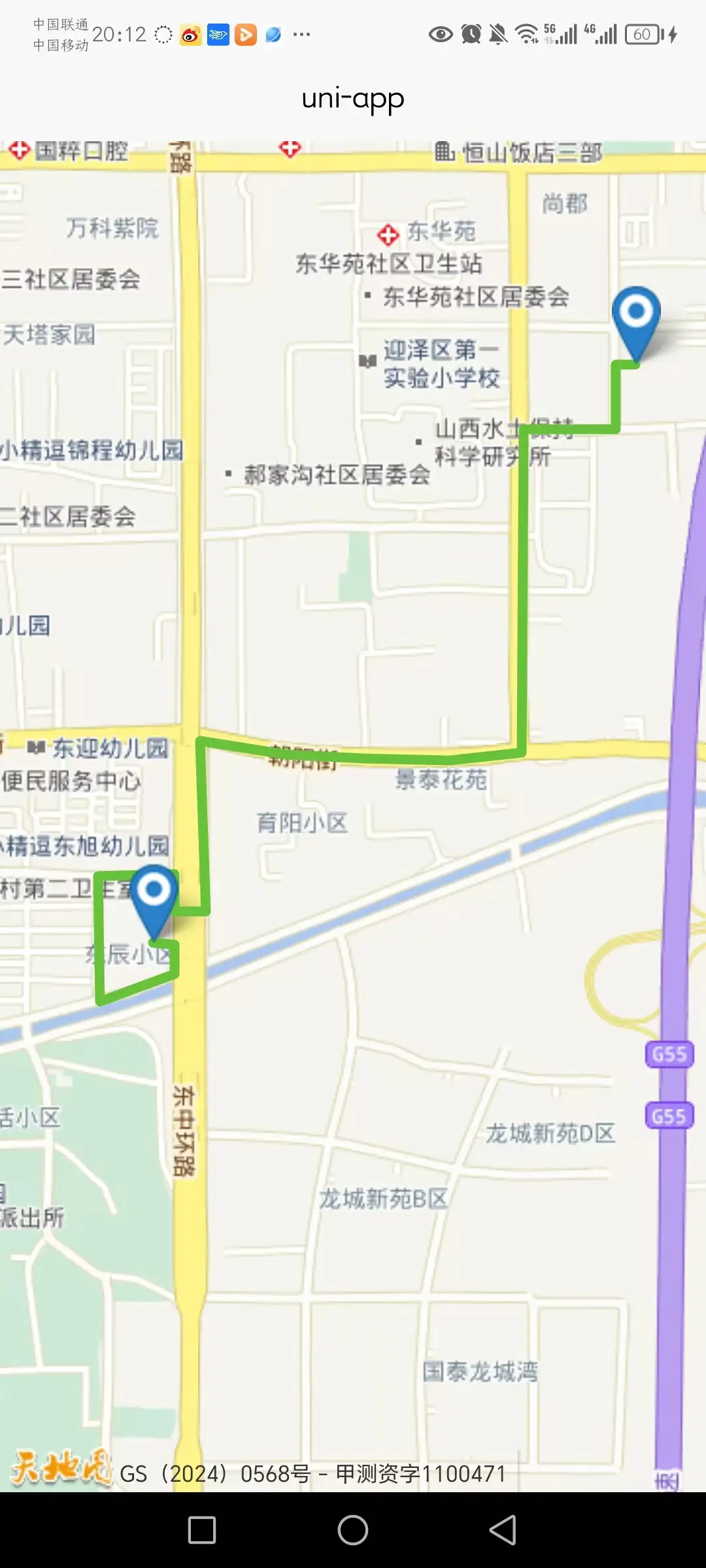Open the recent apps overview
Image resolution: width=706 pixels, height=1568 pixels.
(x=202, y=1530)
